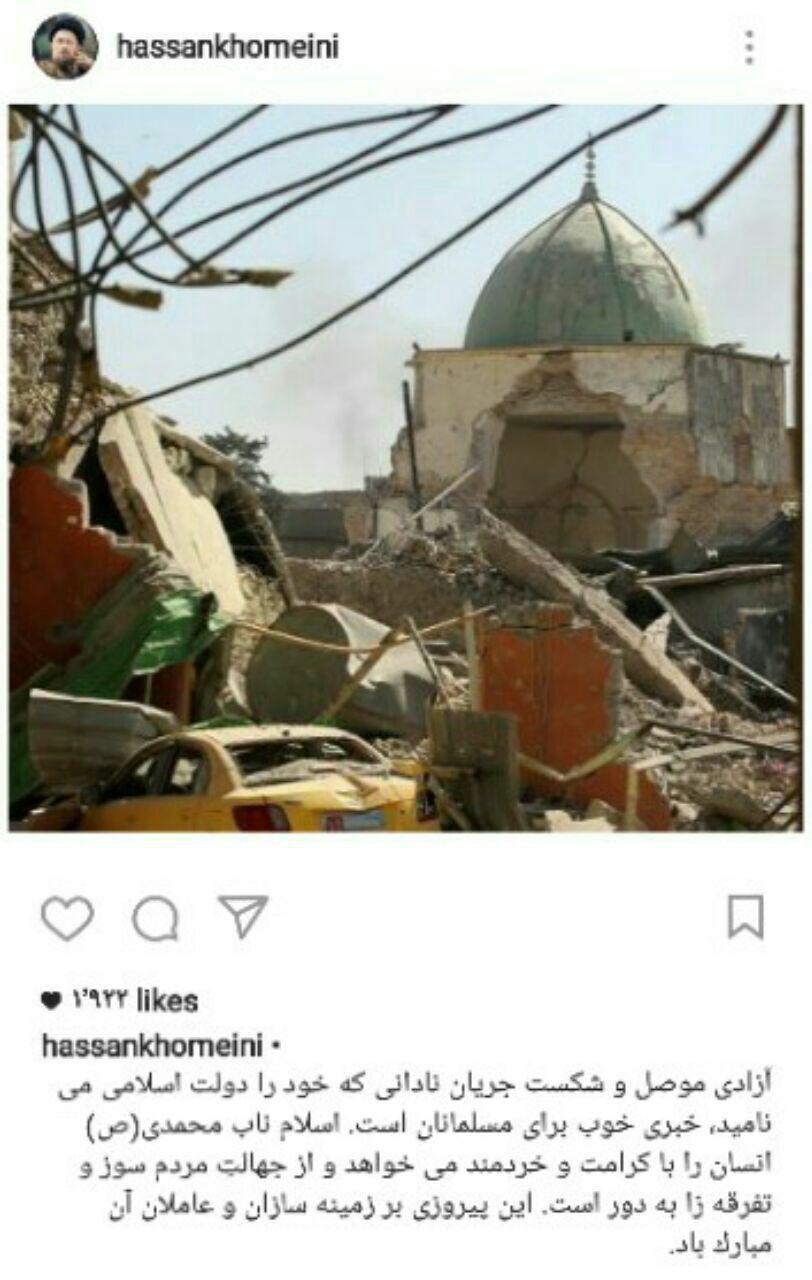Open hassankhomeini's profile picture
Viewport: 812px width, 1280px height.
coord(65,47)
